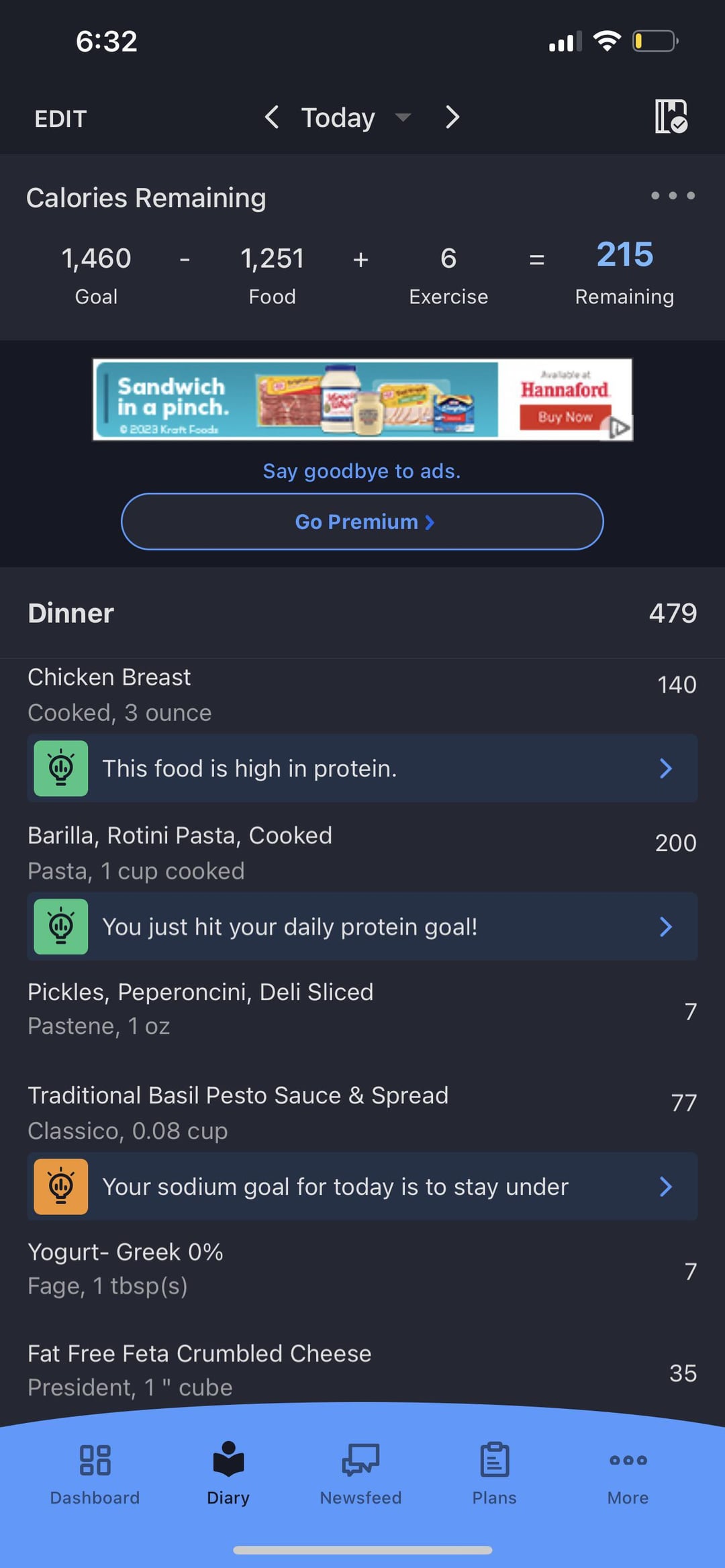Expand the sodium goal insight
Screen dimensions: 725x1568
tap(362, 1186)
